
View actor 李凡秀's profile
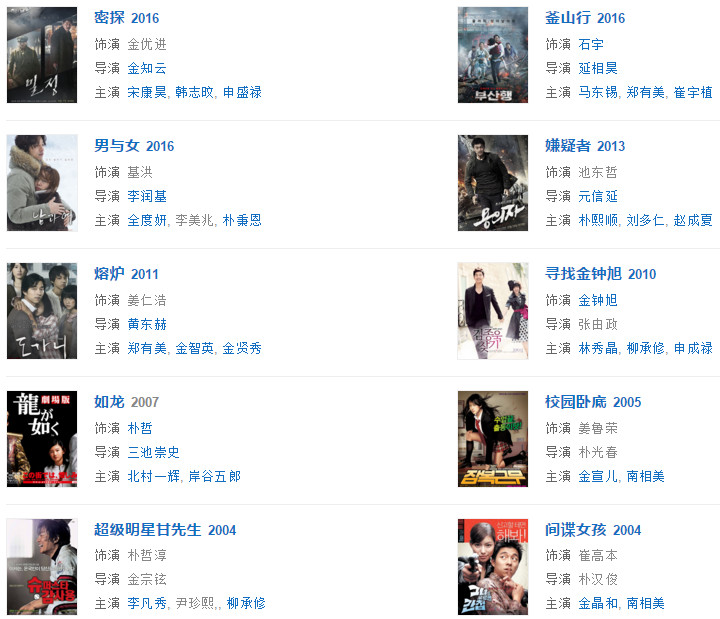click(x=147, y=604)
